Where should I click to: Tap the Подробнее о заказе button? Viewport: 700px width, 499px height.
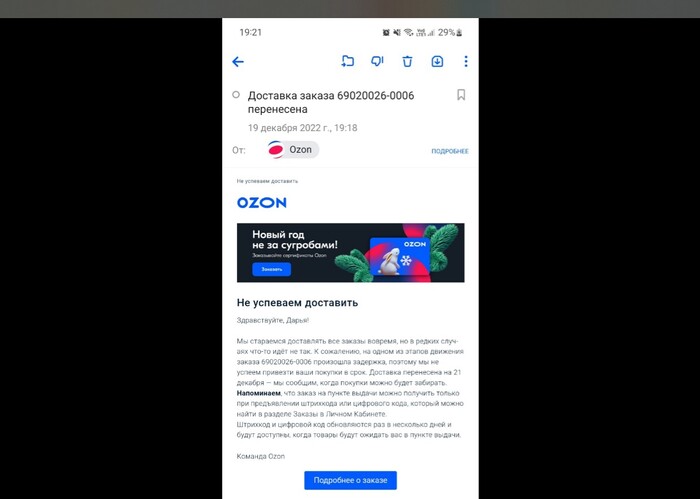point(350,480)
